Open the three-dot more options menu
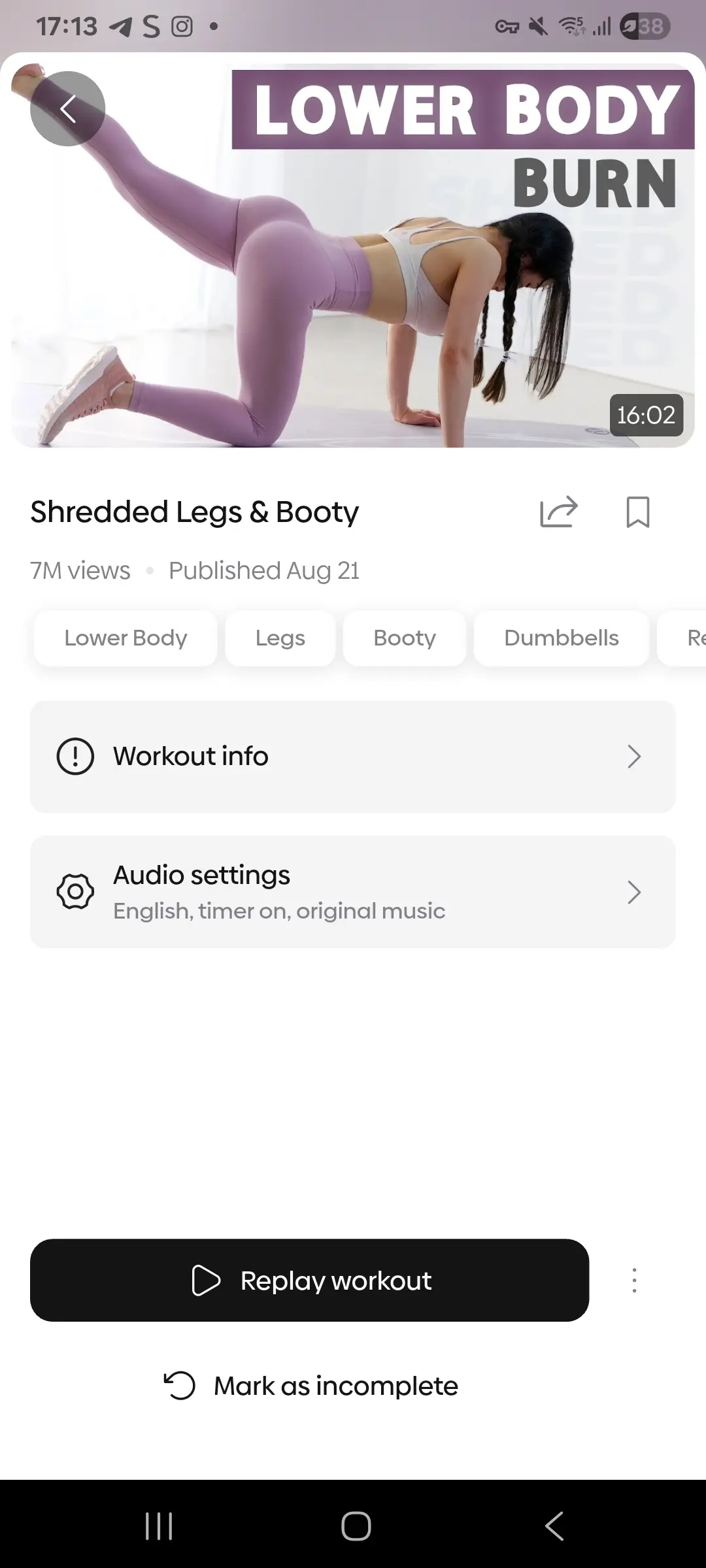Screen dimensions: 706x1568 point(634,1281)
